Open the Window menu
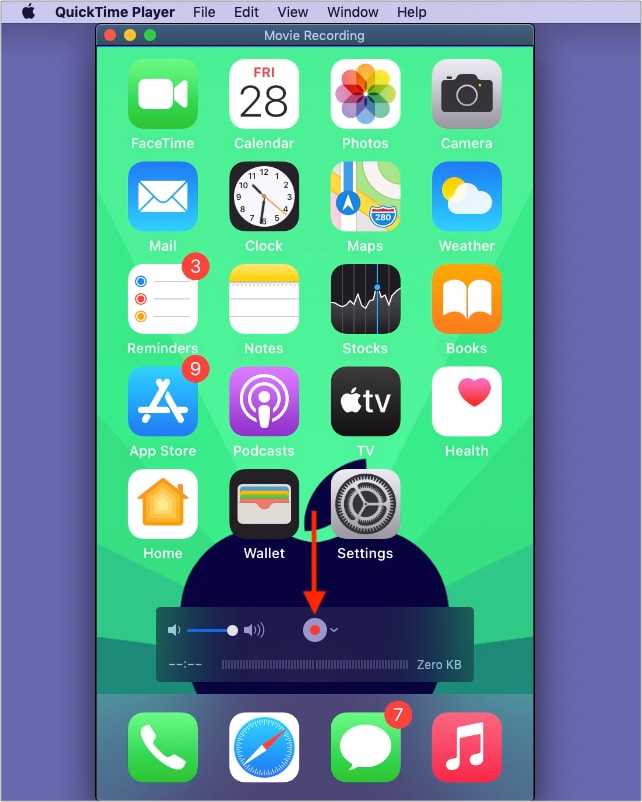The width and height of the screenshot is (642, 802). click(352, 12)
